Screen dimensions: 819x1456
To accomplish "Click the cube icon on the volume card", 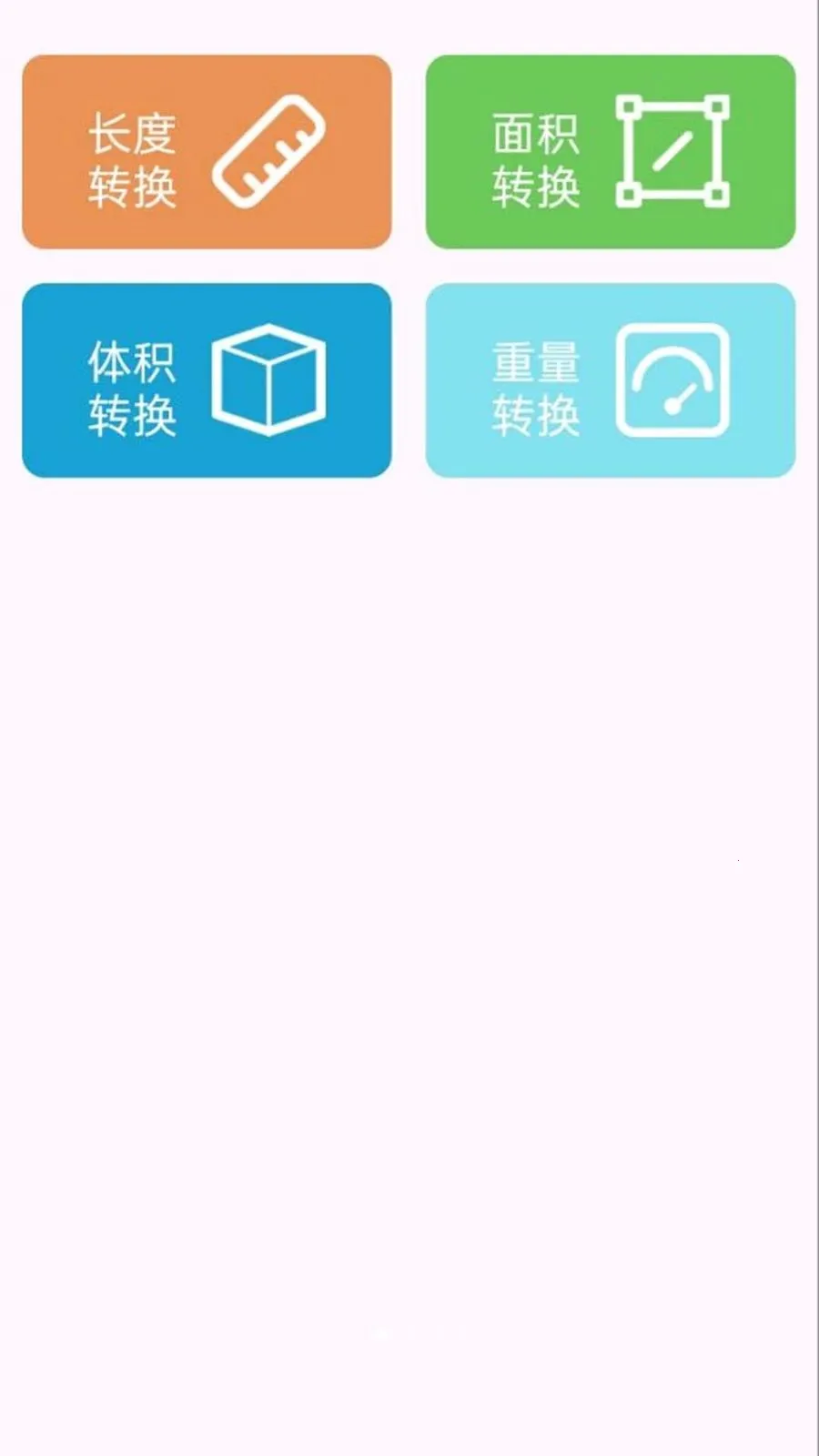I will click(268, 379).
